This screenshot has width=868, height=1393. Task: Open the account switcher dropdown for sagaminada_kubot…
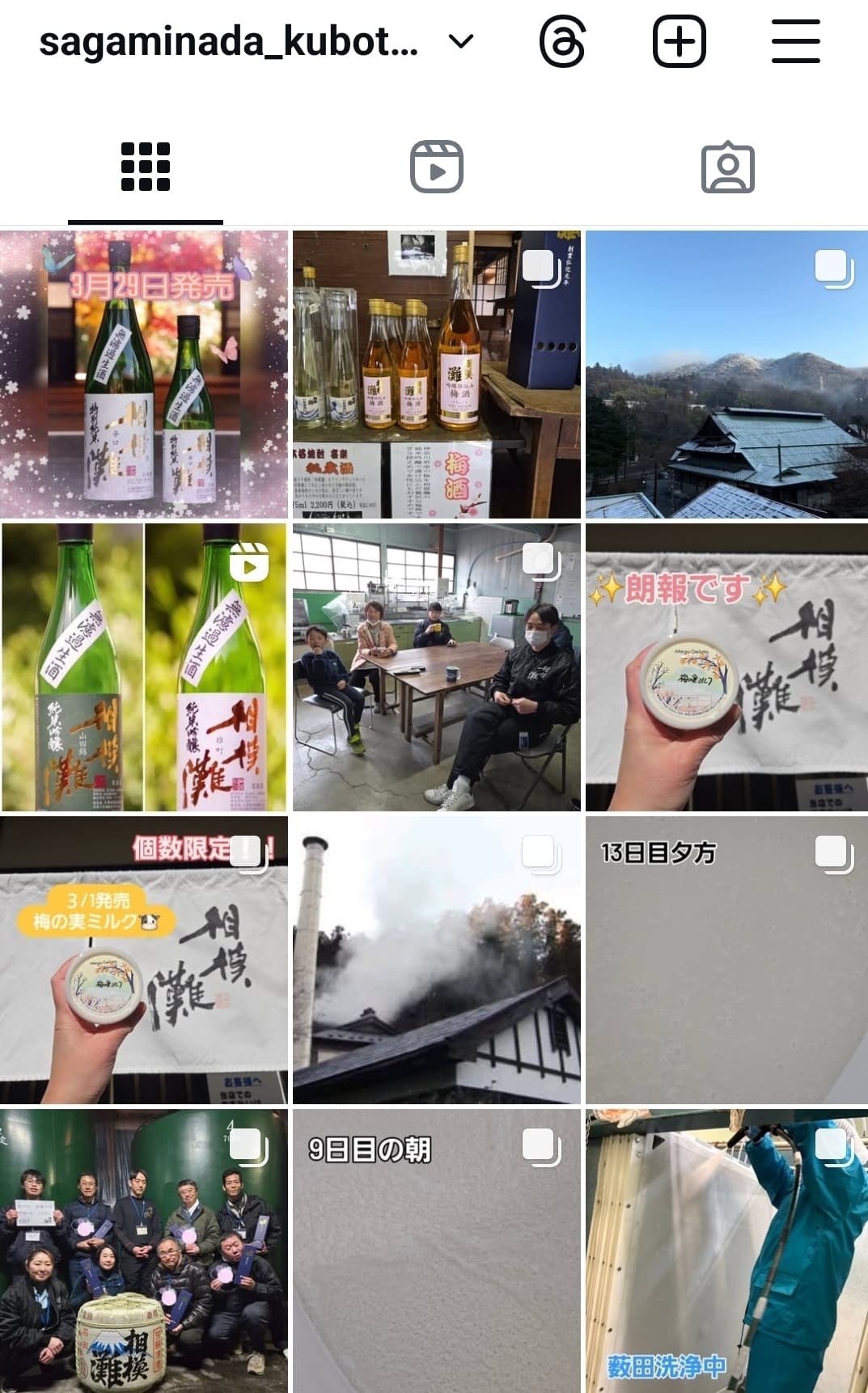click(460, 41)
